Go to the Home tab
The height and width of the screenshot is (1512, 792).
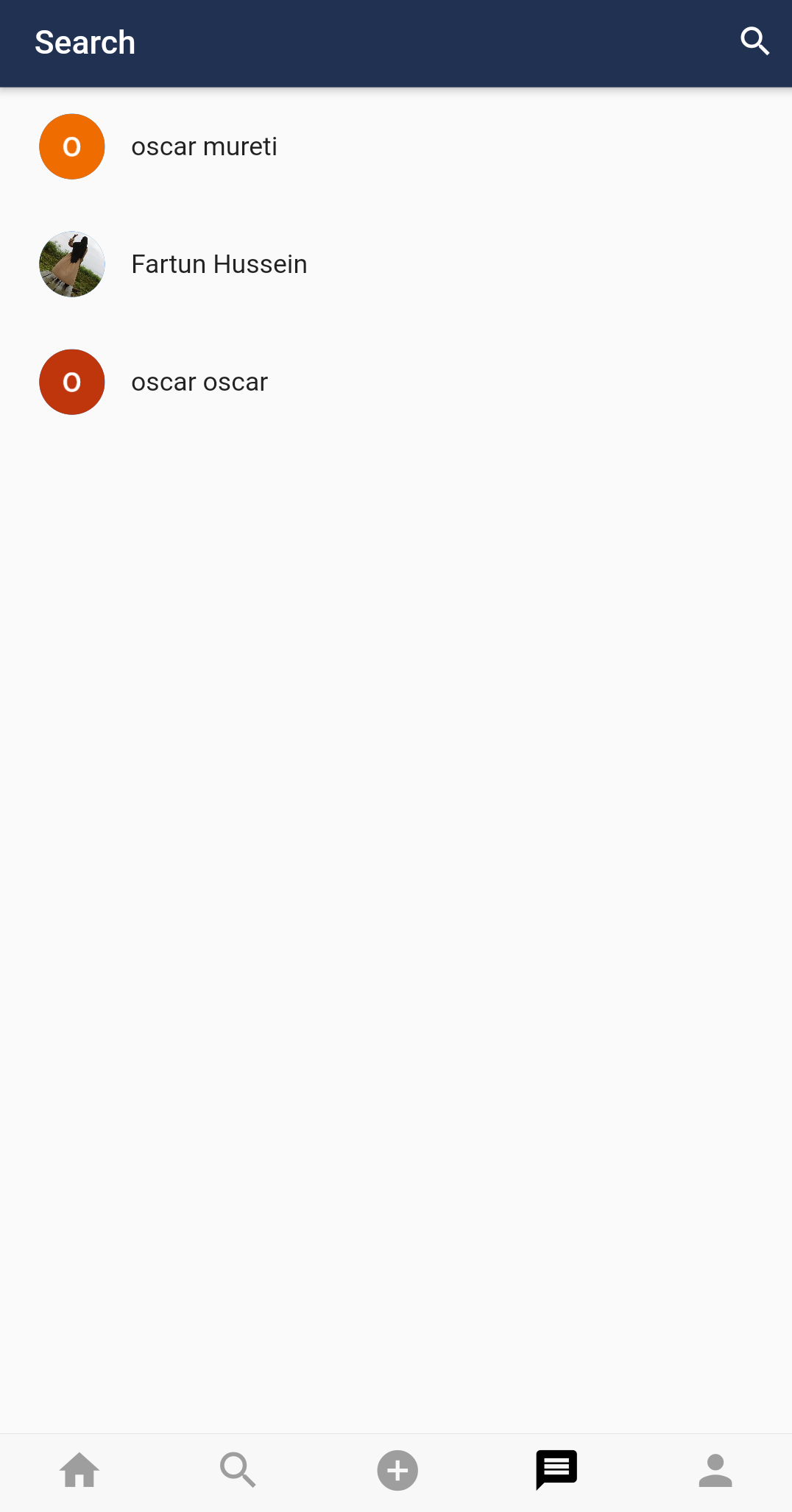tap(79, 1471)
